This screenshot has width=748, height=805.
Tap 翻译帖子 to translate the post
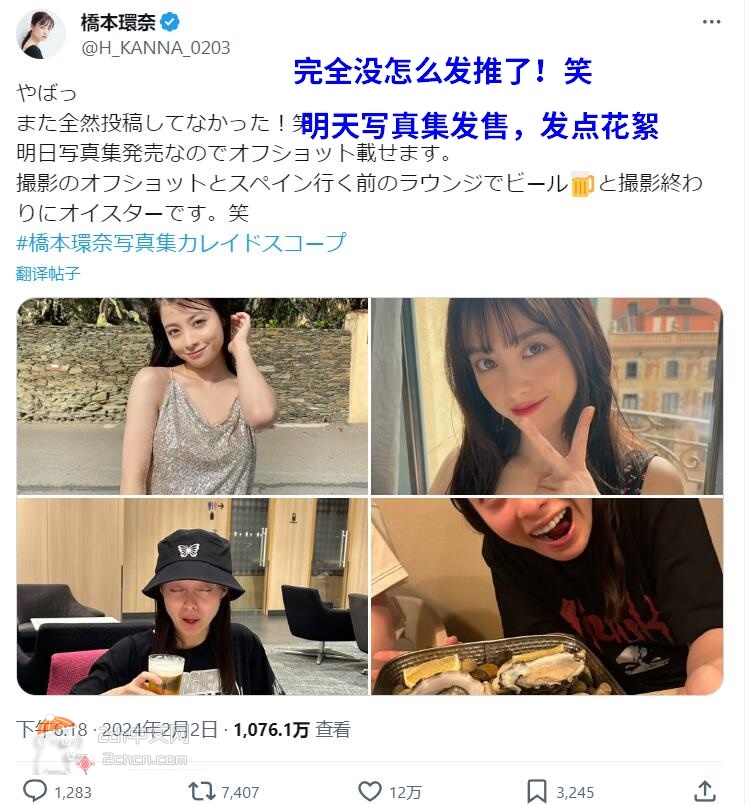click(x=48, y=273)
